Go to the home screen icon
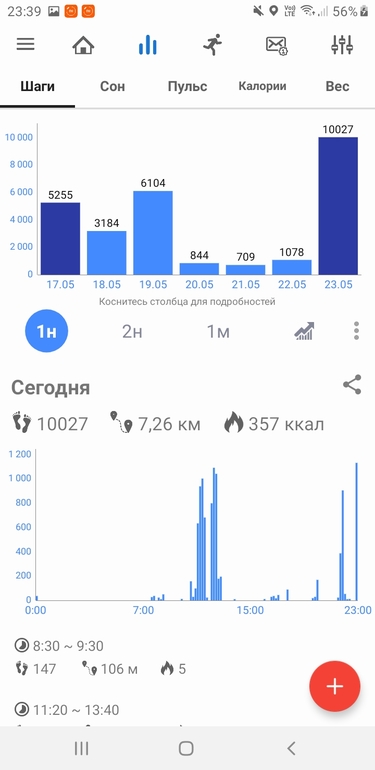 83,45
